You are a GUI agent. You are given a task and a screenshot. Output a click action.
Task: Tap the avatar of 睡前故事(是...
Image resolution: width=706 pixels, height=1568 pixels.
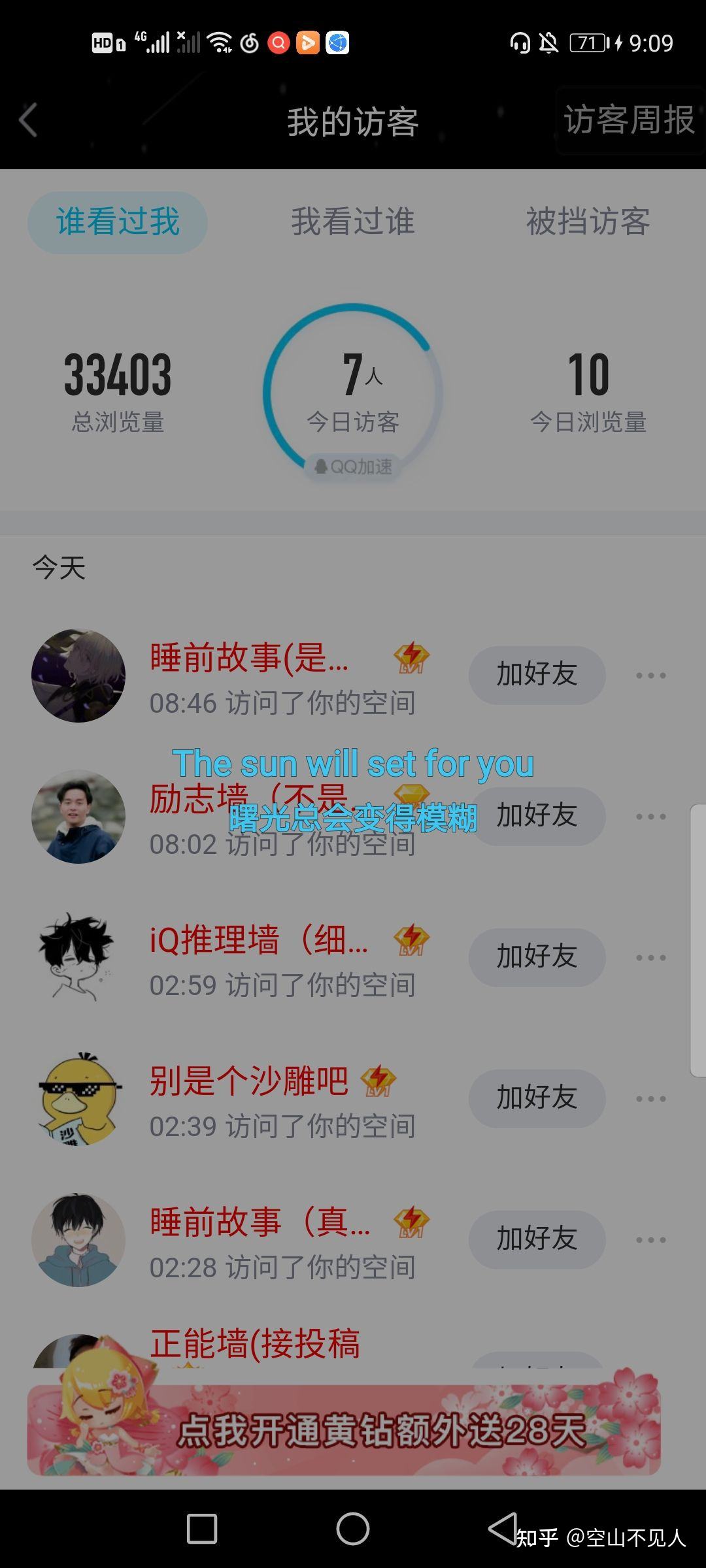coord(78,676)
